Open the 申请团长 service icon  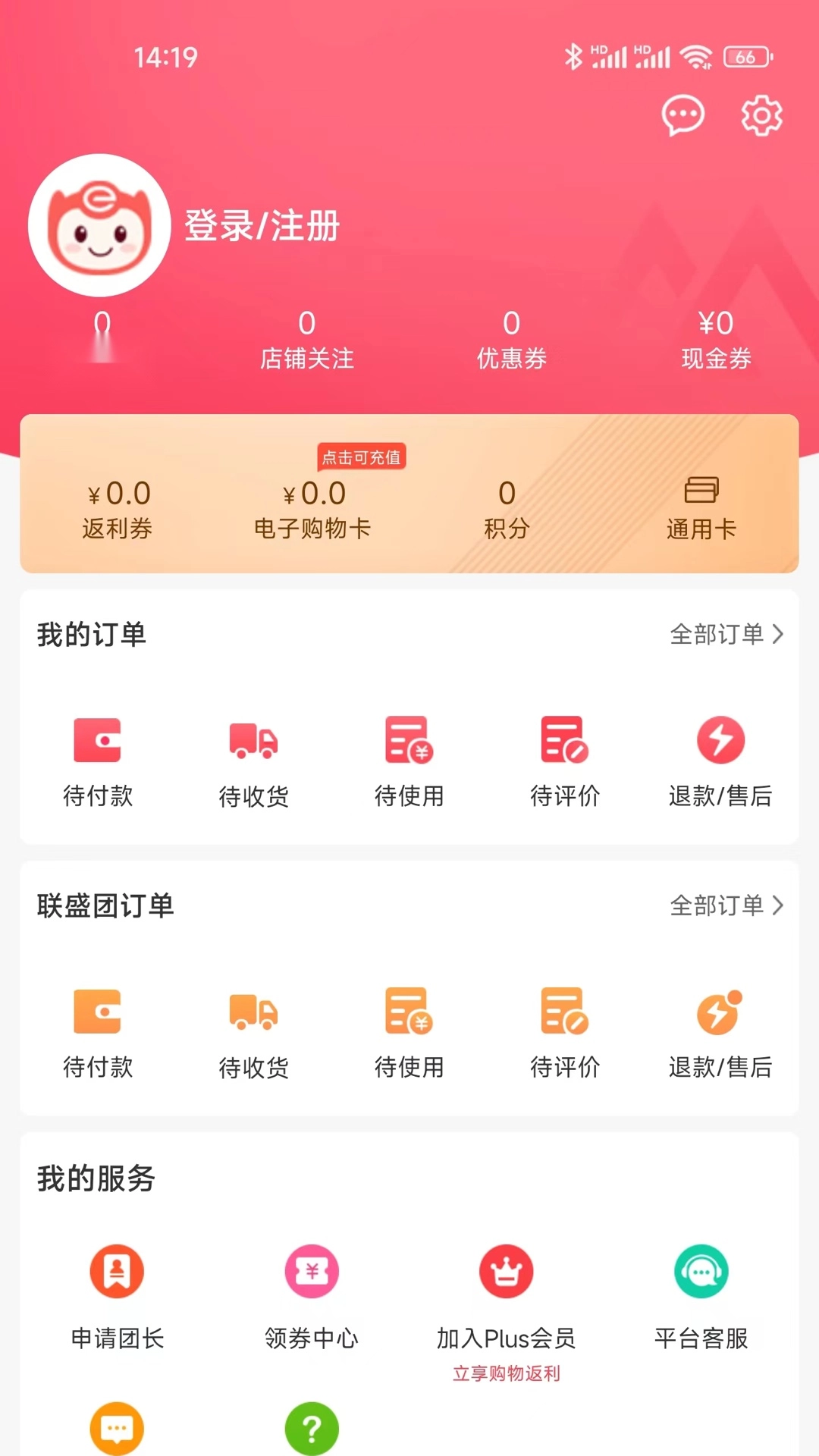coord(117,1270)
